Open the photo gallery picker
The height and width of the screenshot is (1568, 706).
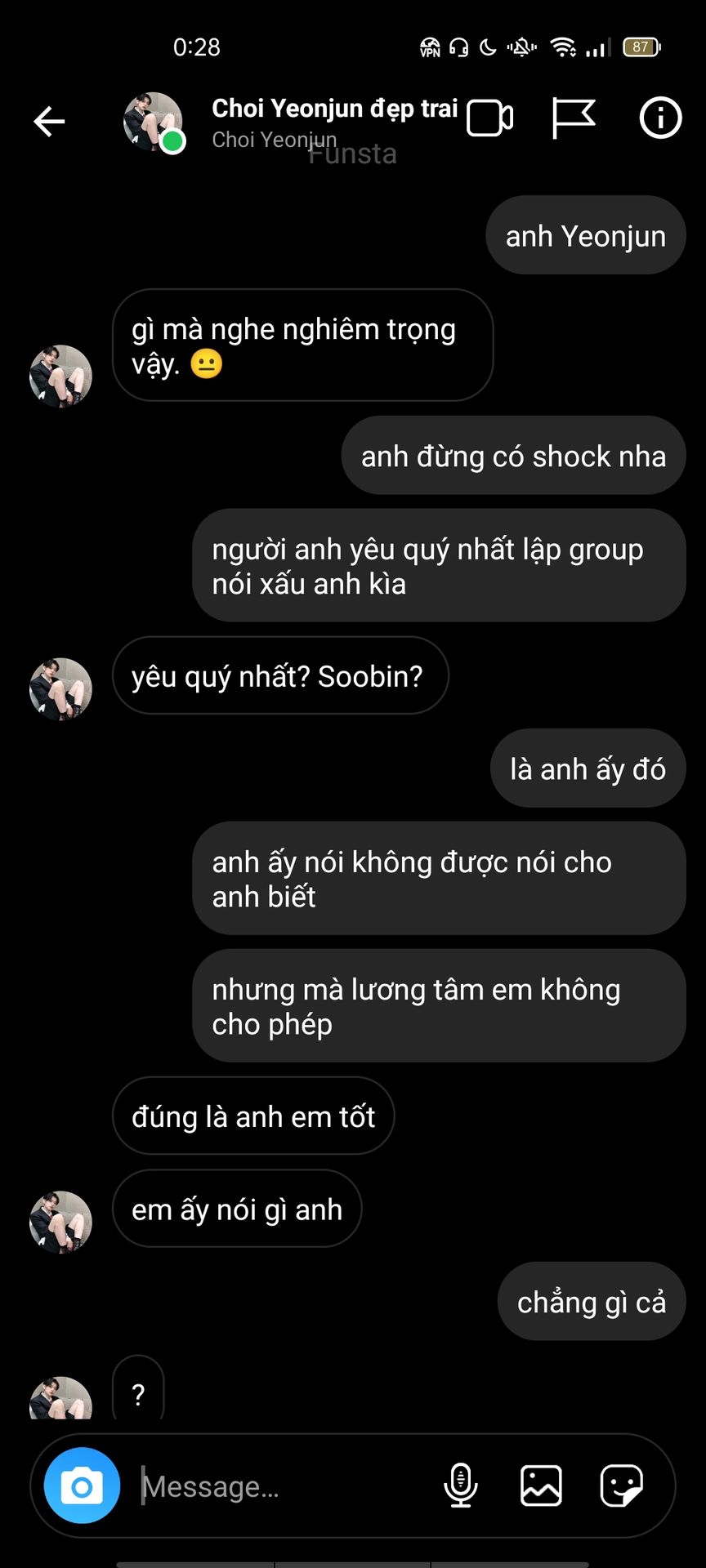[x=541, y=1486]
